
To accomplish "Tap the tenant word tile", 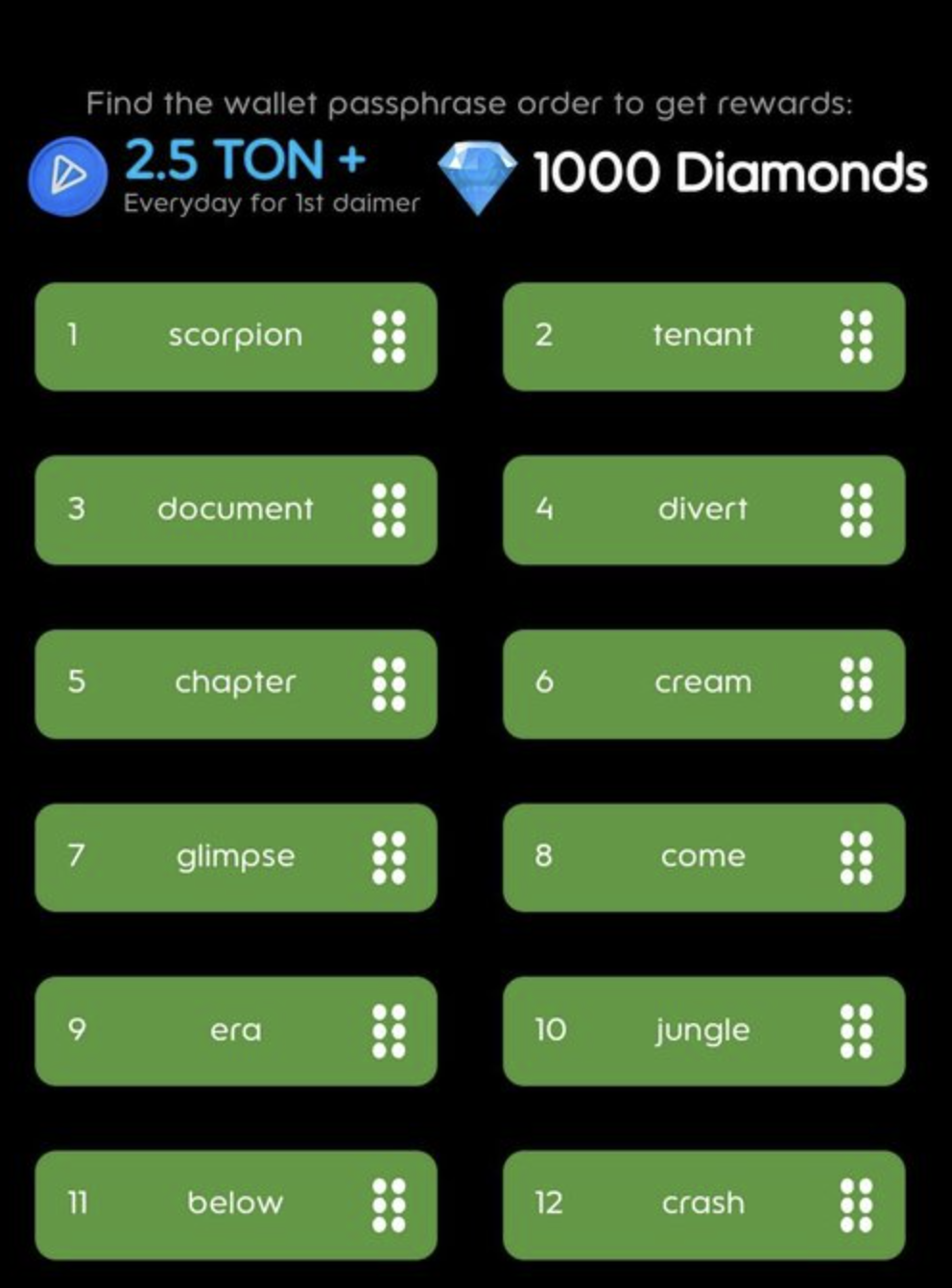I will 702,336.
